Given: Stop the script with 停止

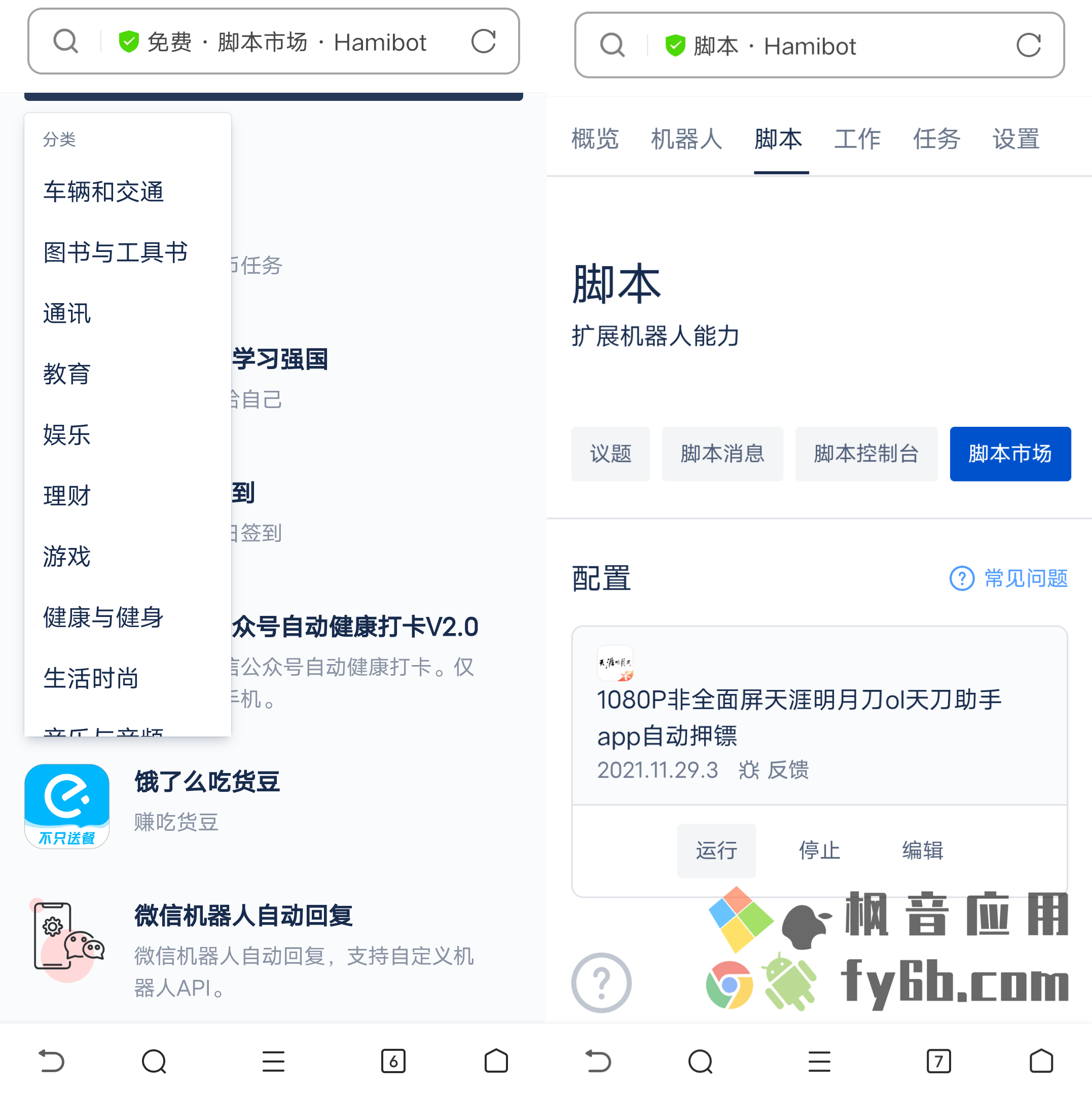Looking at the screenshot, I should 820,851.
